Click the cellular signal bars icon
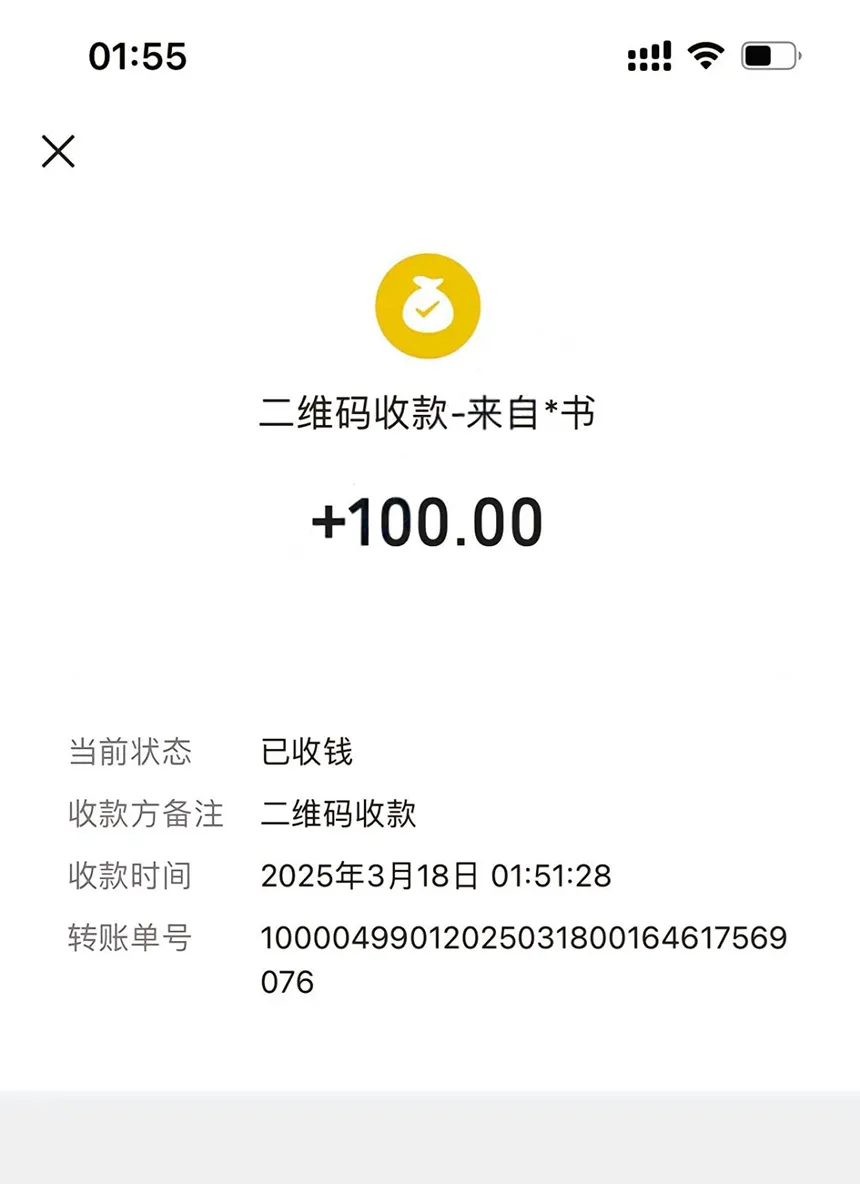860x1184 pixels. point(648,56)
